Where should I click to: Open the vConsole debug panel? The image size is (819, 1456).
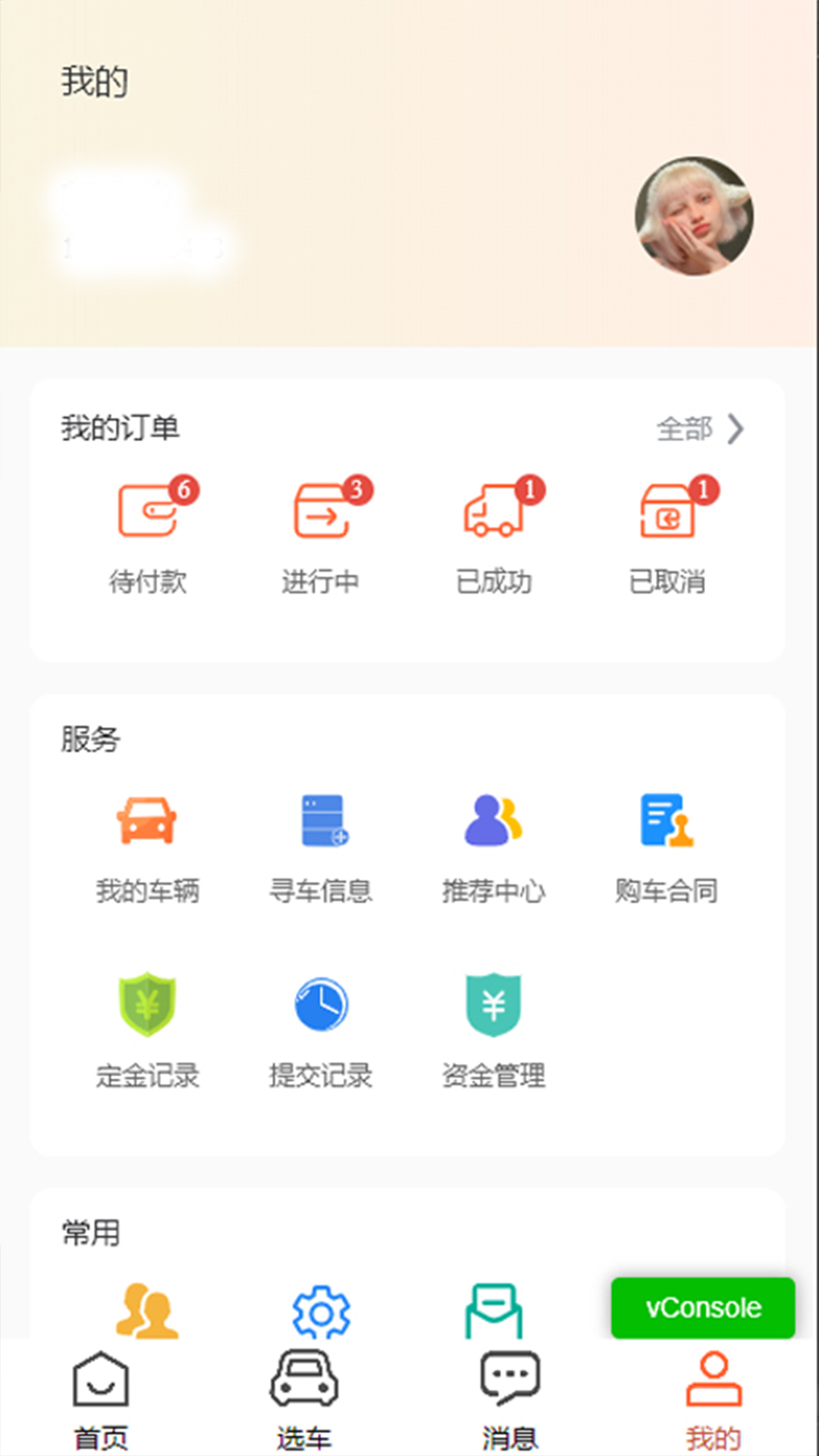[702, 1308]
